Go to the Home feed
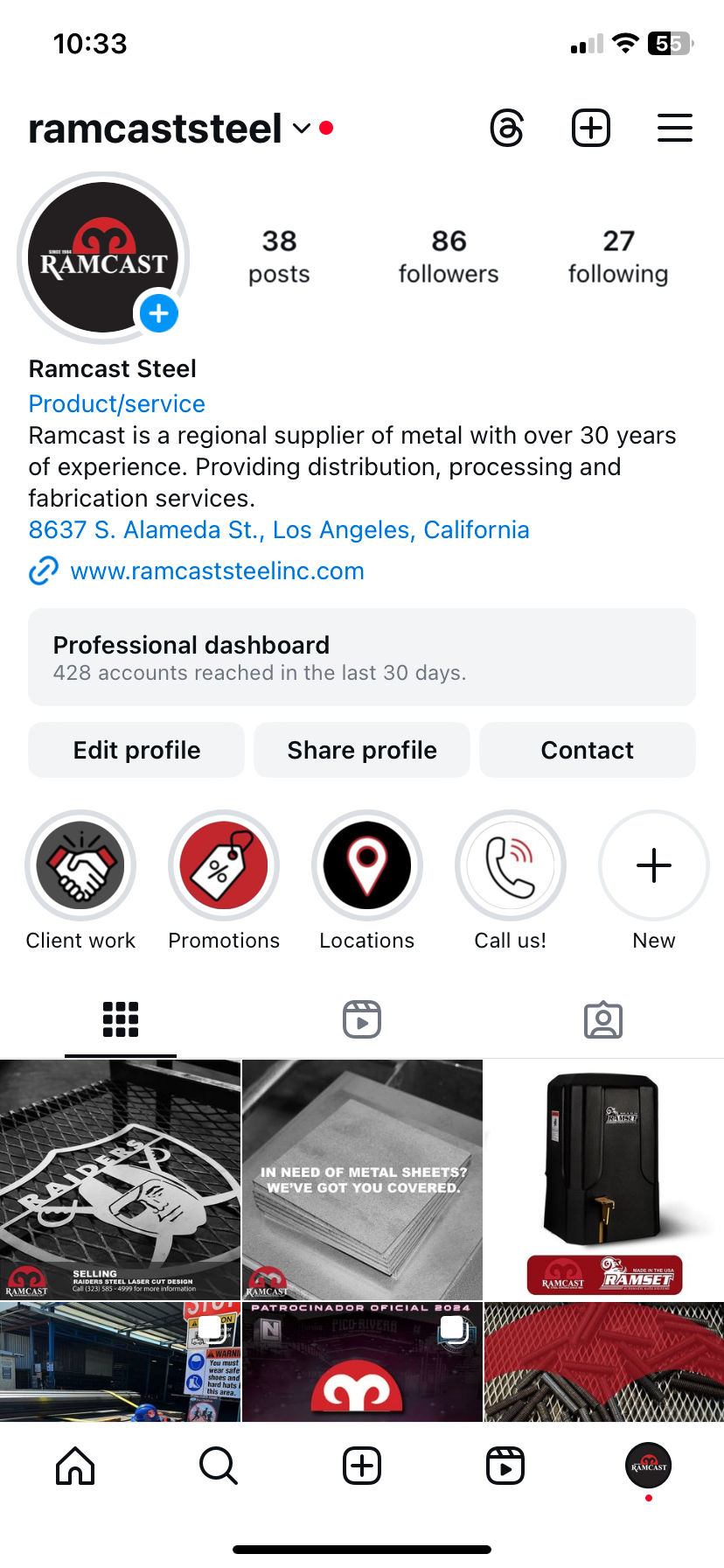This screenshot has height=1568, width=724. pyautogui.click(x=75, y=1466)
